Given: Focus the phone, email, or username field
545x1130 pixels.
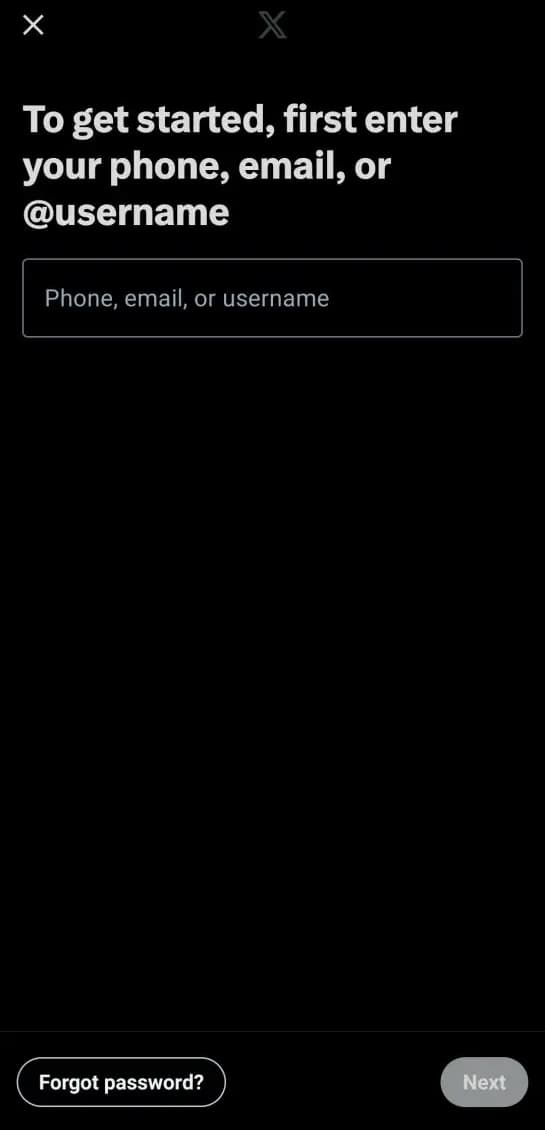Looking at the screenshot, I should click(272, 298).
